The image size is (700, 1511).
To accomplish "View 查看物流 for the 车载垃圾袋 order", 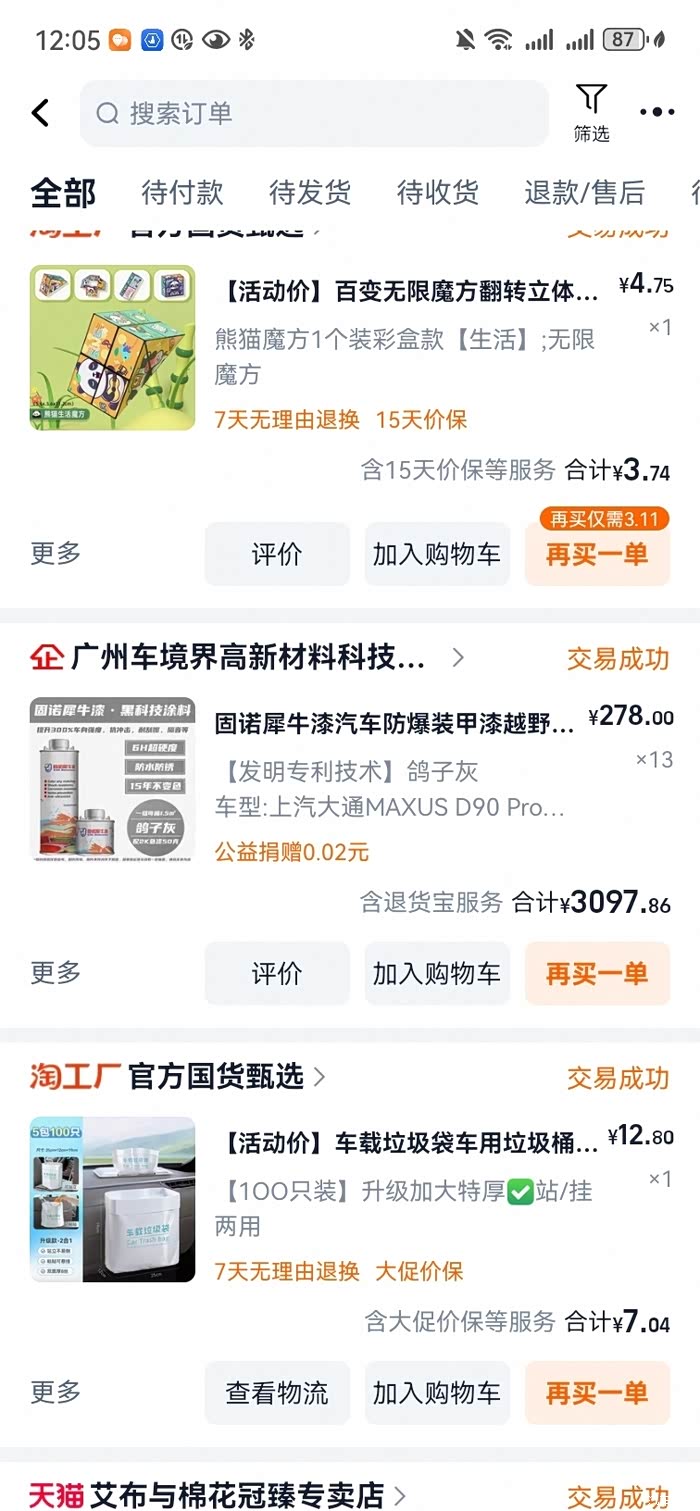I will (277, 1392).
